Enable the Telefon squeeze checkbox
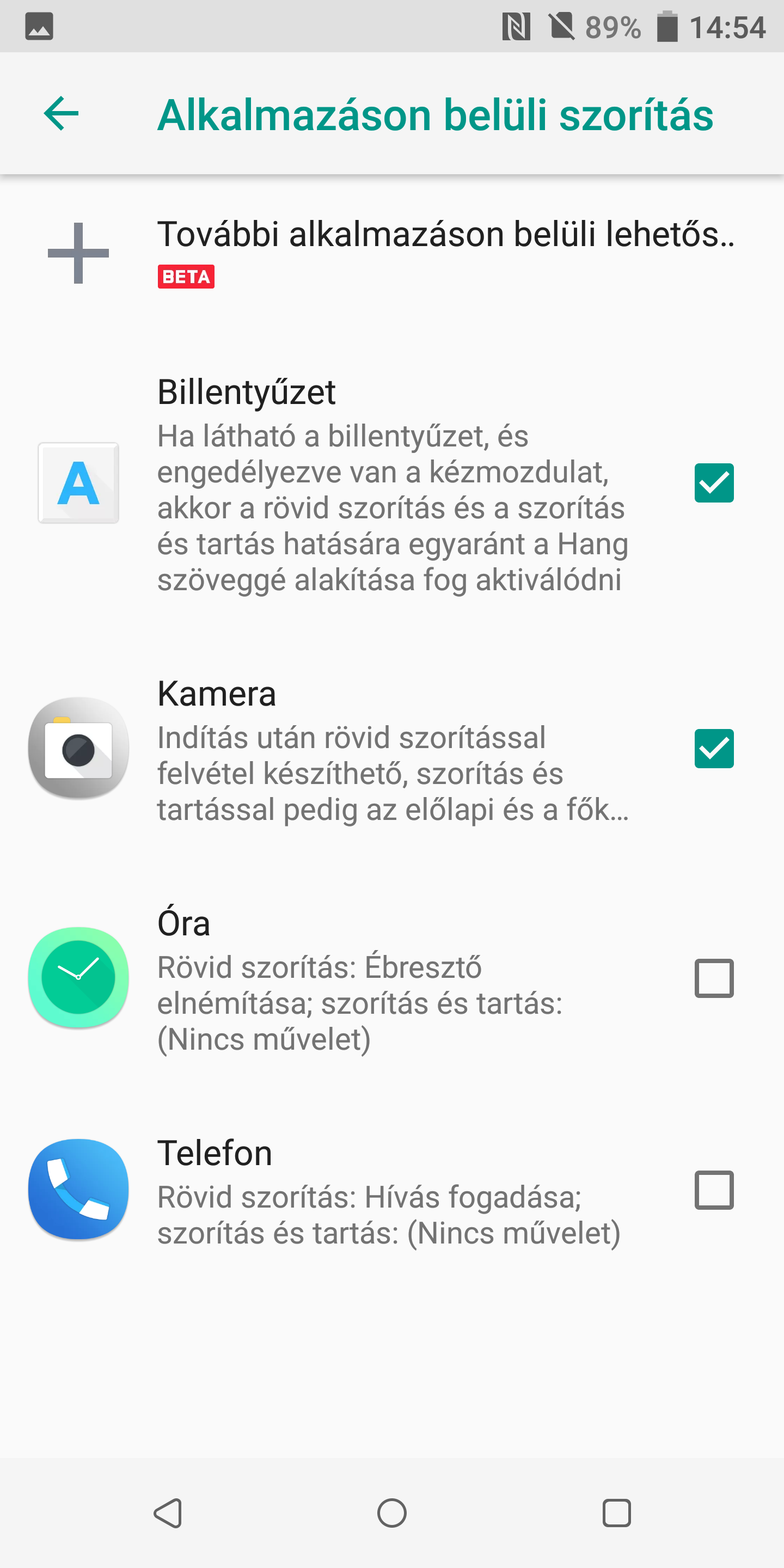 pyautogui.click(x=713, y=1190)
